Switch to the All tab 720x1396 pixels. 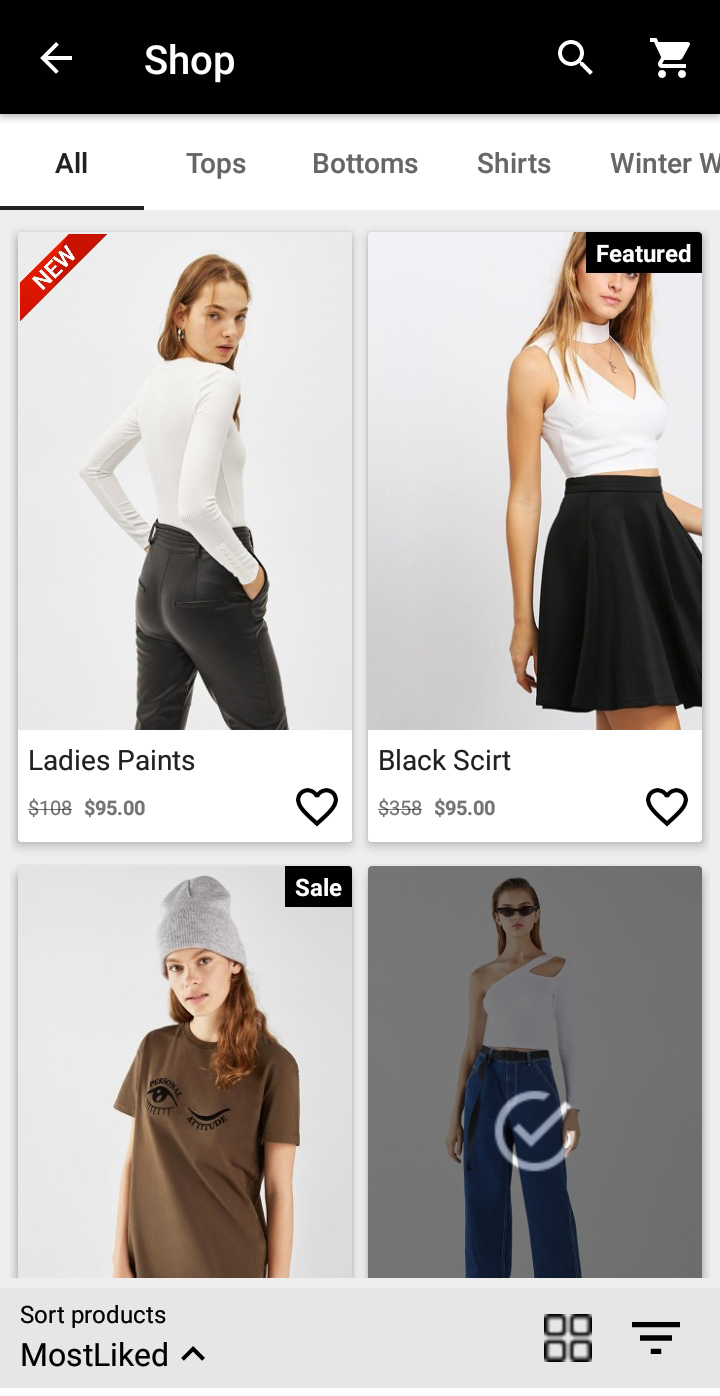click(72, 163)
